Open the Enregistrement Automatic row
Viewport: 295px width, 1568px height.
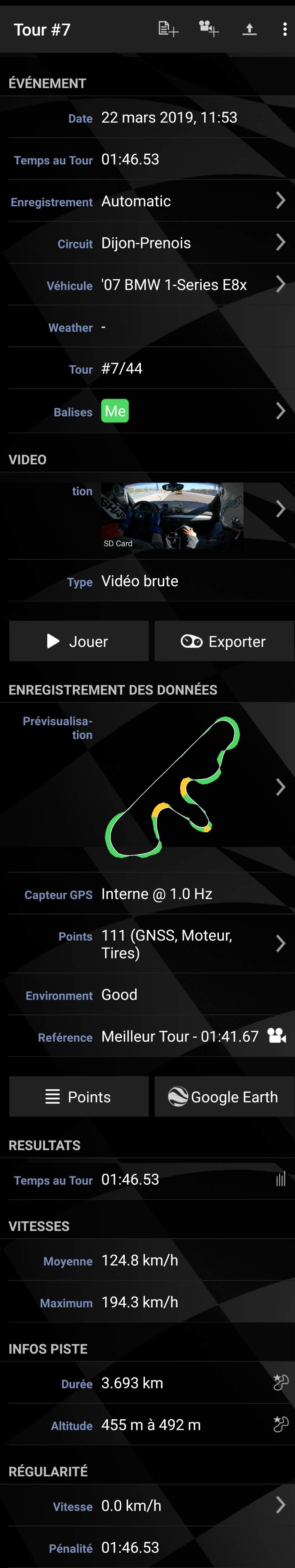pos(148,201)
